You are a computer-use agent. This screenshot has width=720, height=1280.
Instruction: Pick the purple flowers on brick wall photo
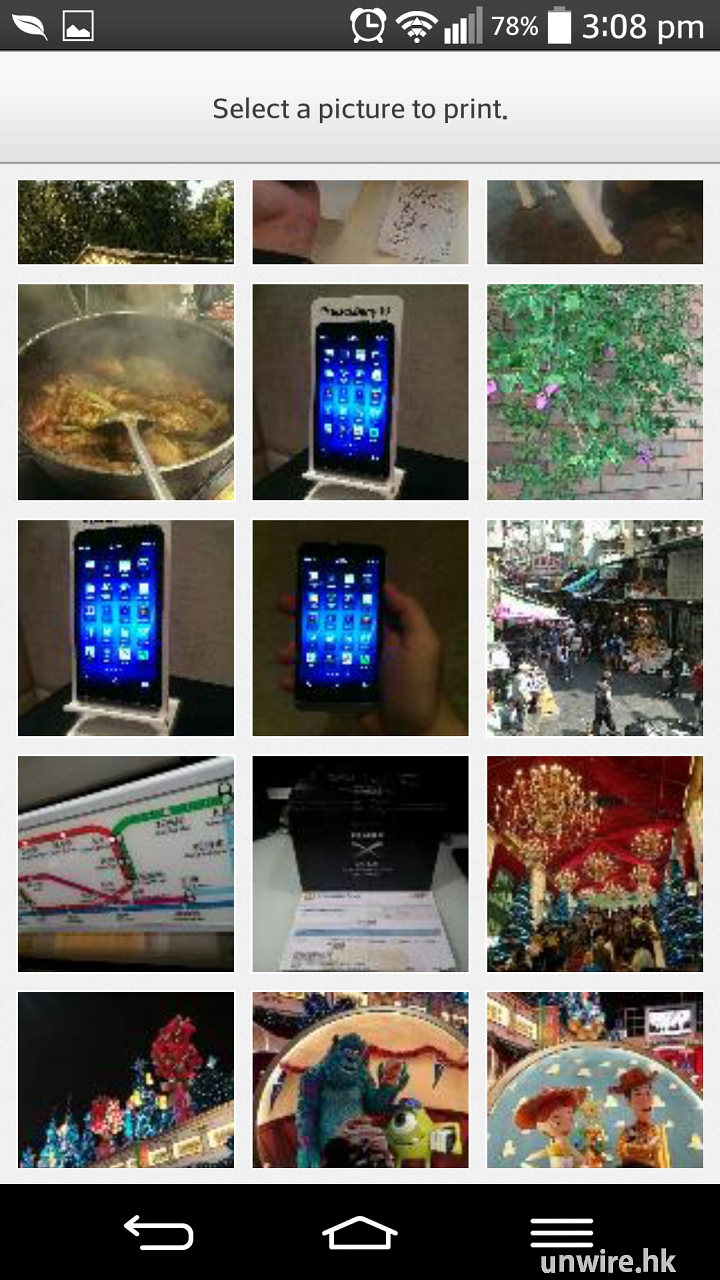click(x=594, y=392)
